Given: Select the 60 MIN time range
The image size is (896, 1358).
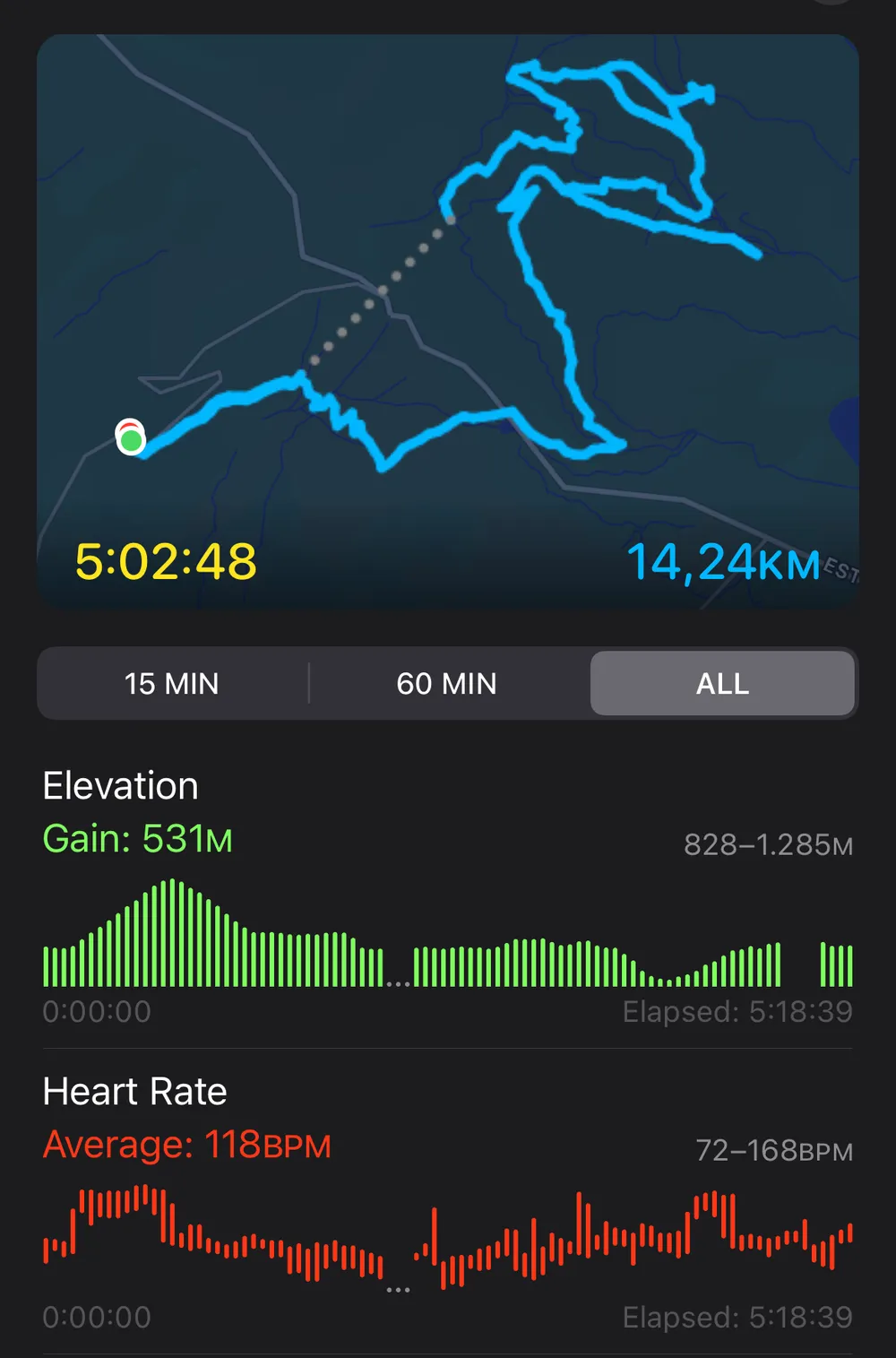Looking at the screenshot, I should pos(446,684).
